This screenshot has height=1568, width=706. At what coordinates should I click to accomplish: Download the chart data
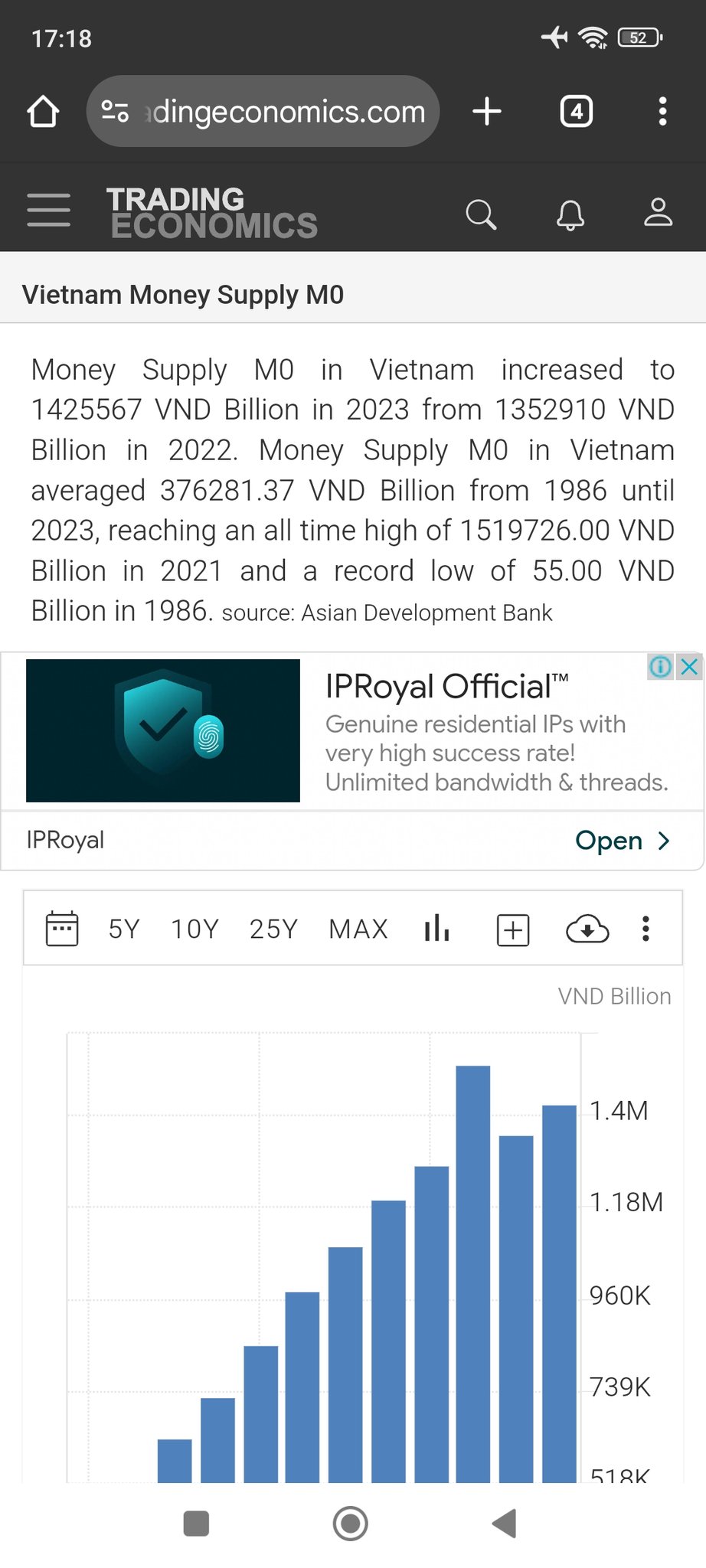(x=587, y=929)
